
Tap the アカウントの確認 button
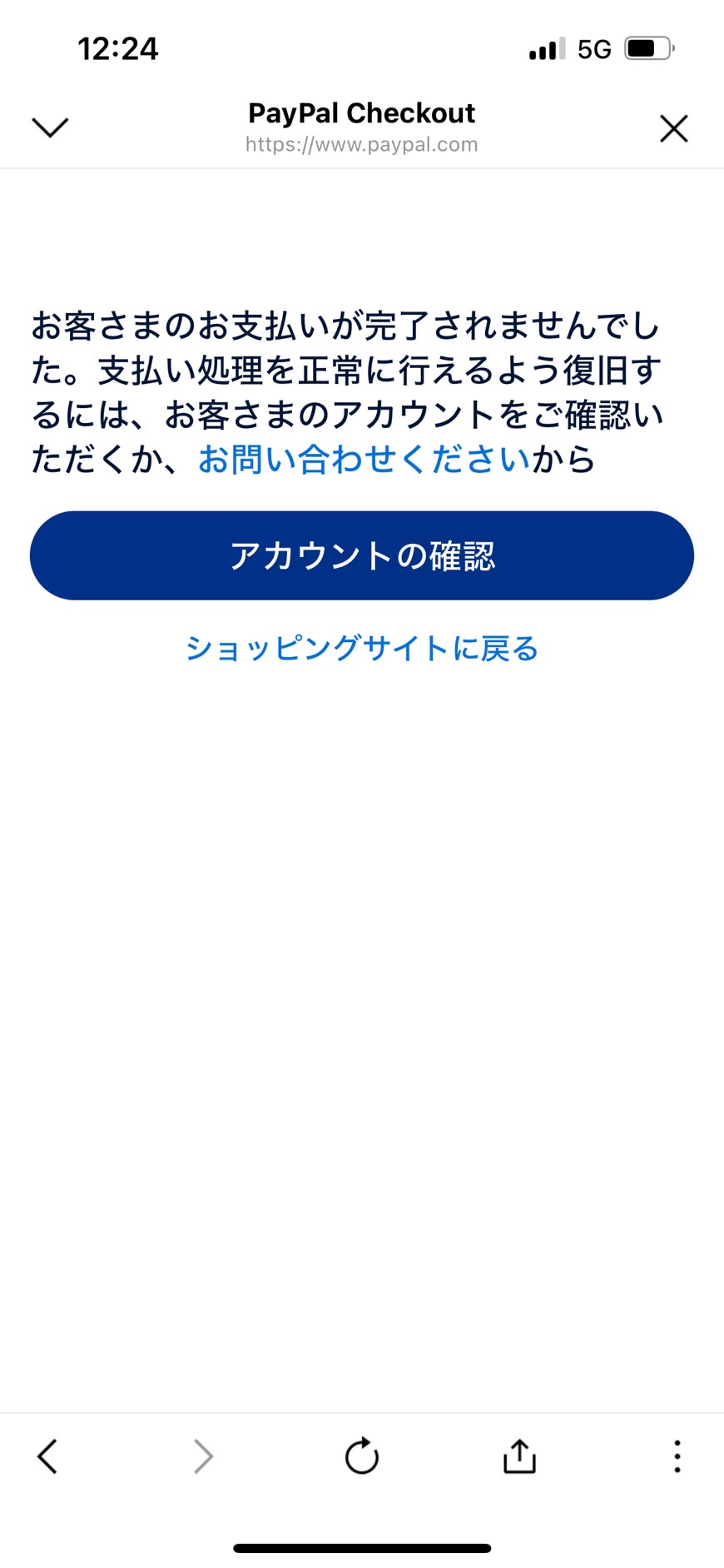[x=362, y=555]
